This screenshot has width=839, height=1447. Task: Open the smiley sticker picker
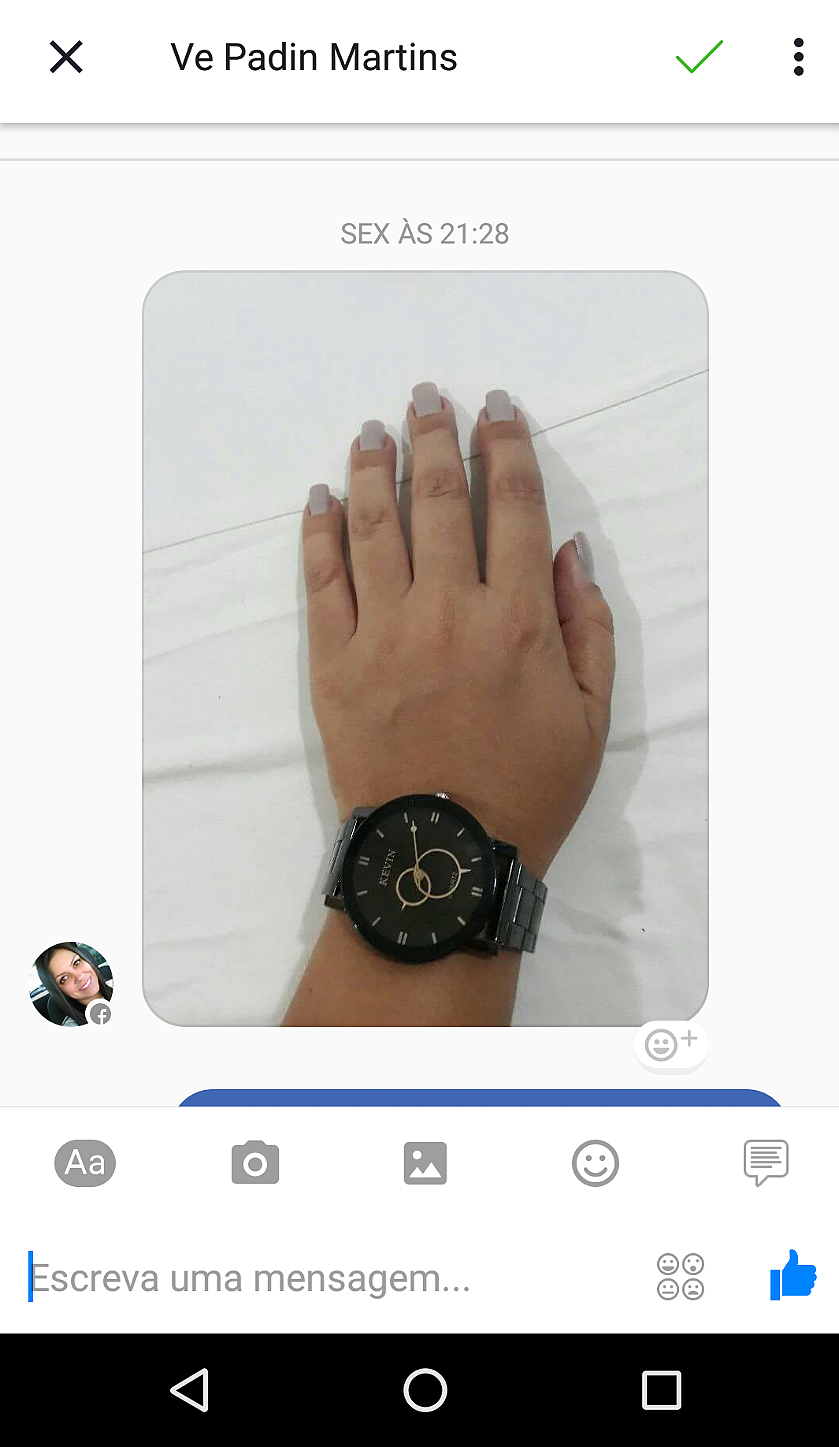click(595, 1163)
